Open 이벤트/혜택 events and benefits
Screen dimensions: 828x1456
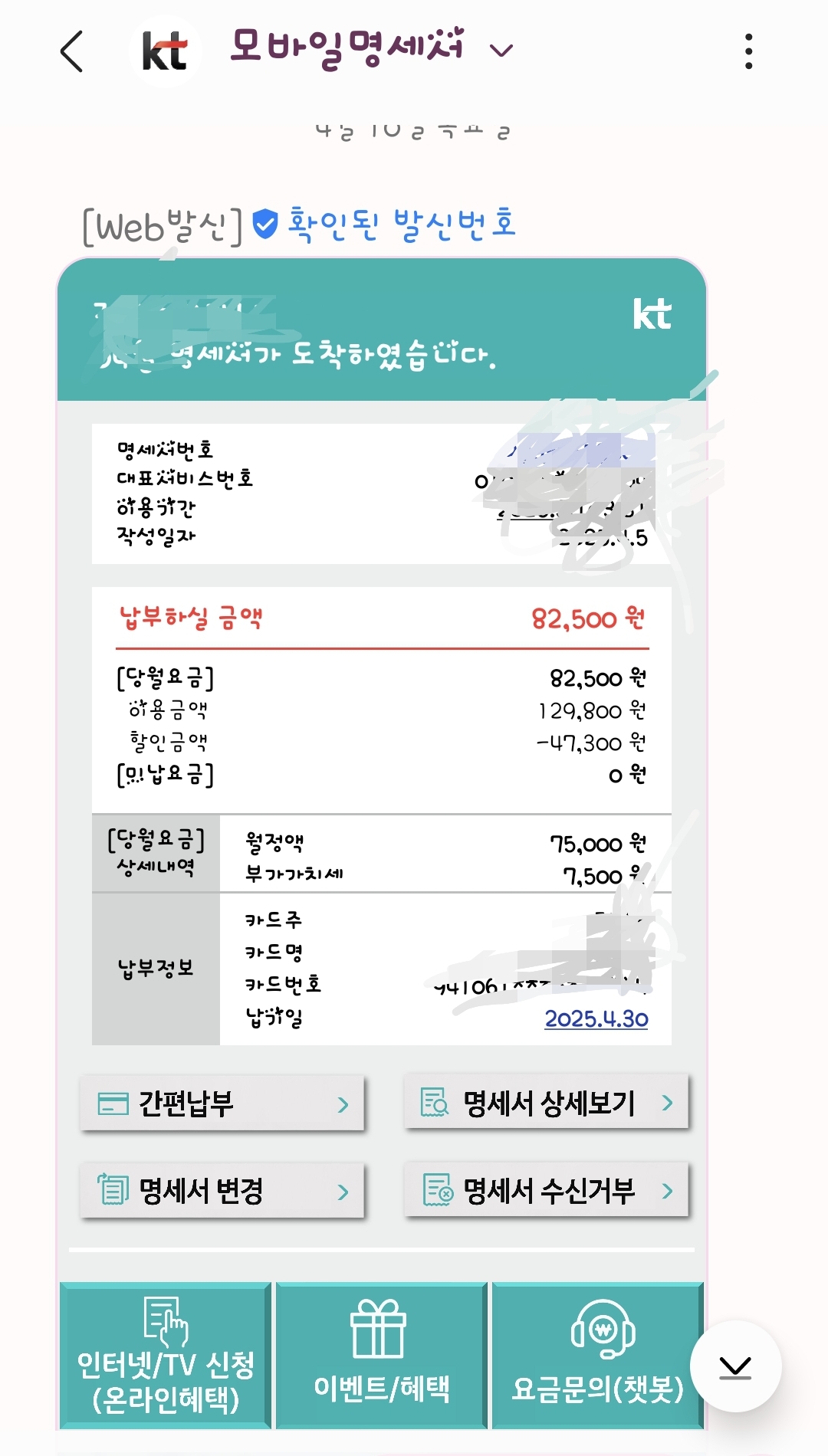381,1356
